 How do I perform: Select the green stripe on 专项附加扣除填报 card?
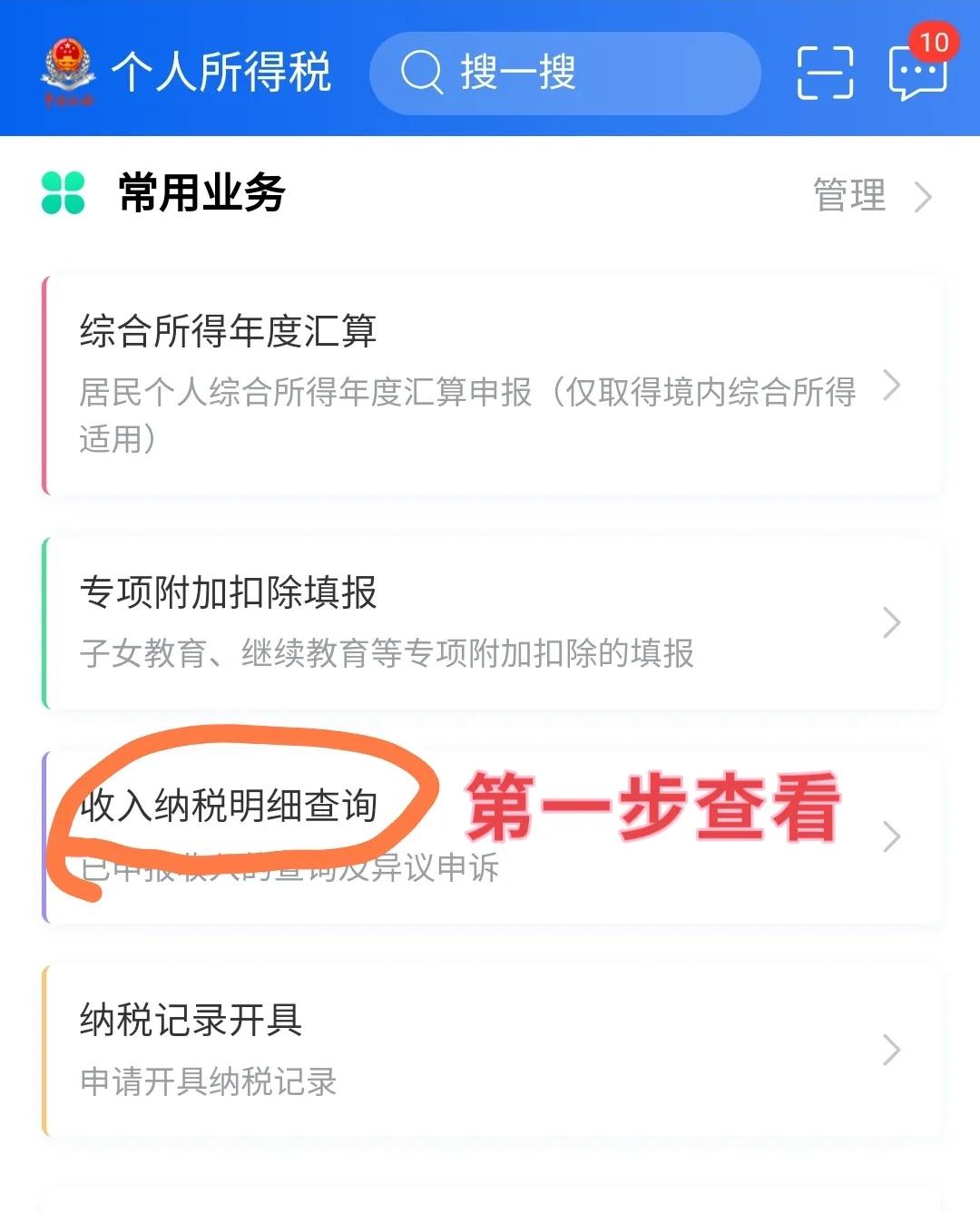click(x=44, y=621)
